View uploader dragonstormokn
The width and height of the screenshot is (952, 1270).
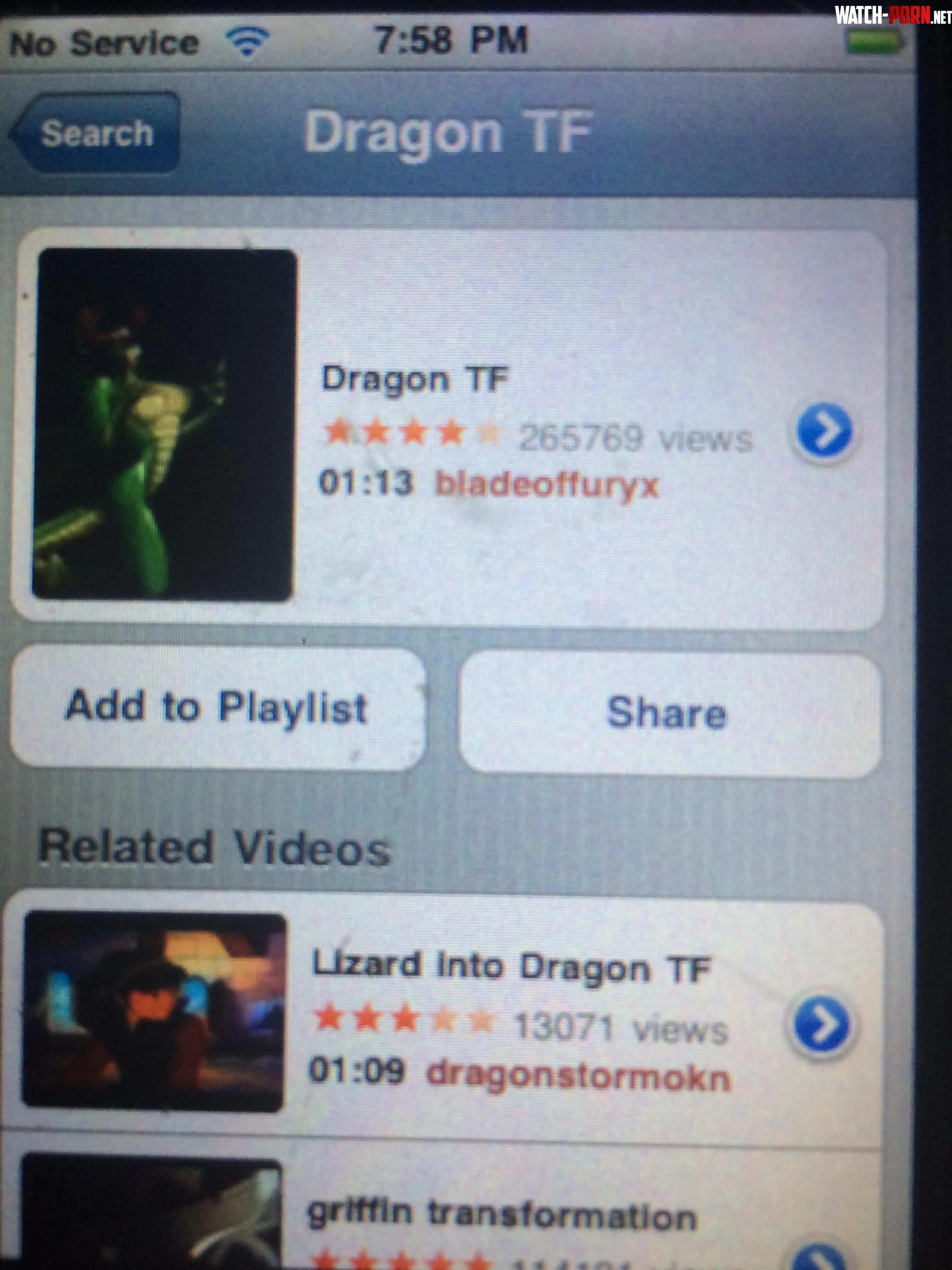coord(578,1075)
